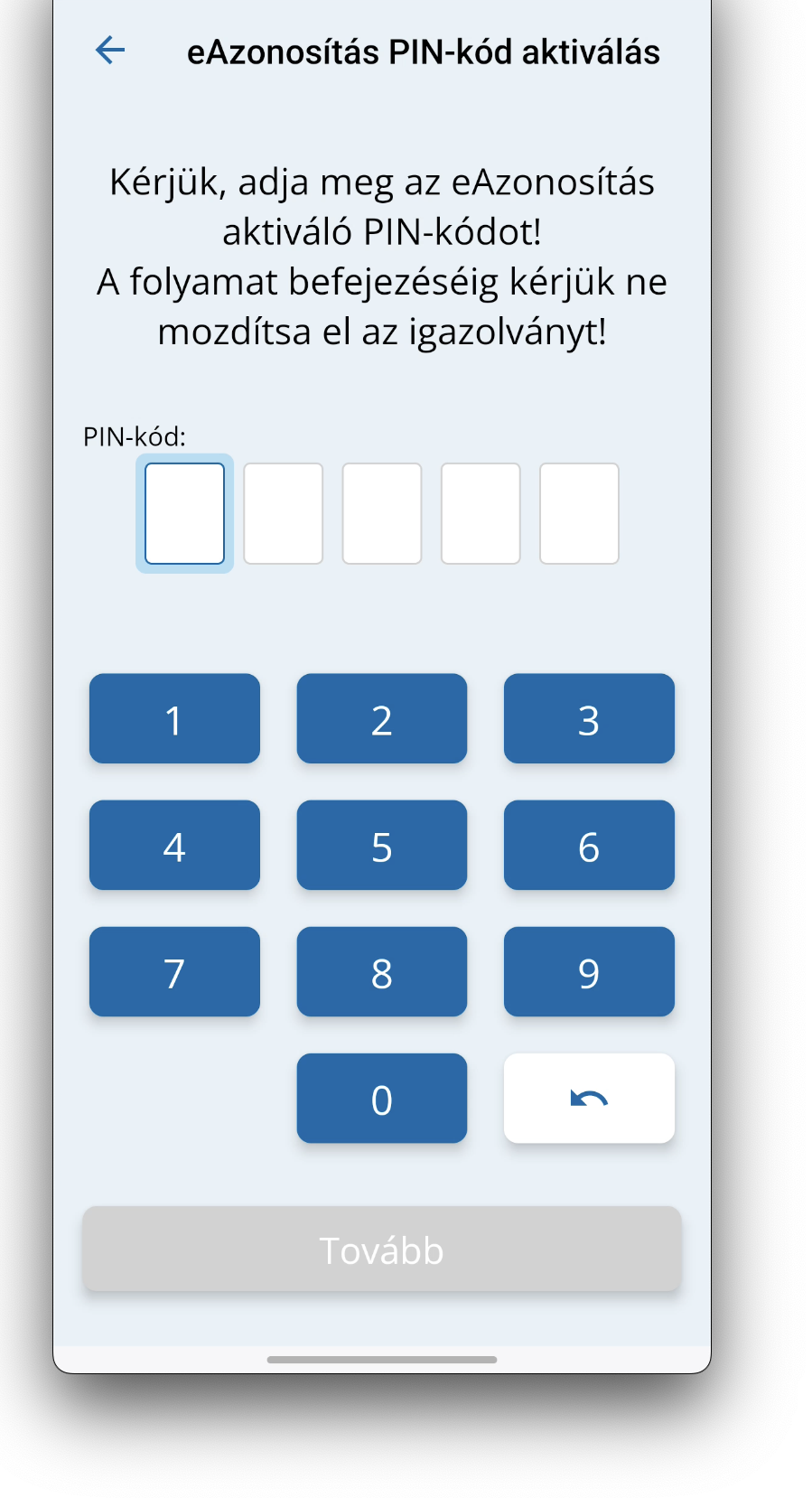Image resolution: width=812 pixels, height=1507 pixels.
Task: Enter digit 5 on the keypad
Action: (382, 845)
